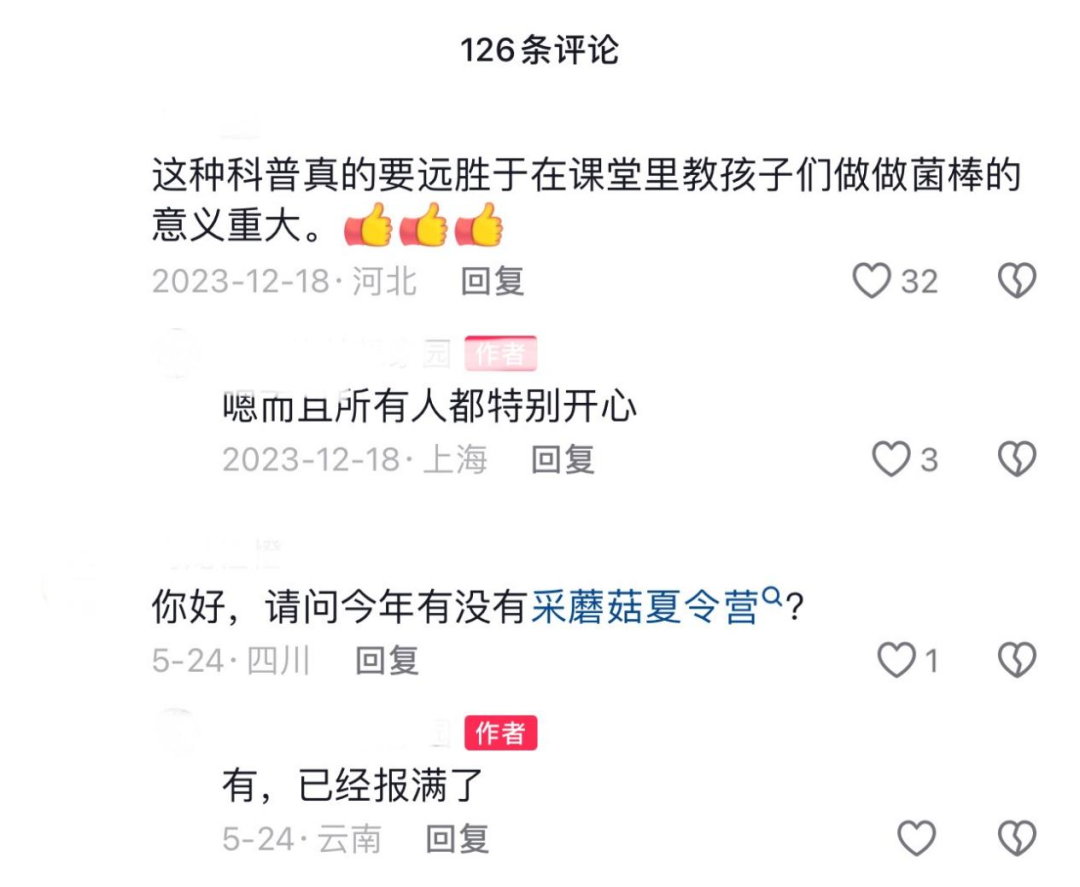Dislike the author's reply from Shanghai
This screenshot has width=1080, height=887.
(x=1017, y=459)
